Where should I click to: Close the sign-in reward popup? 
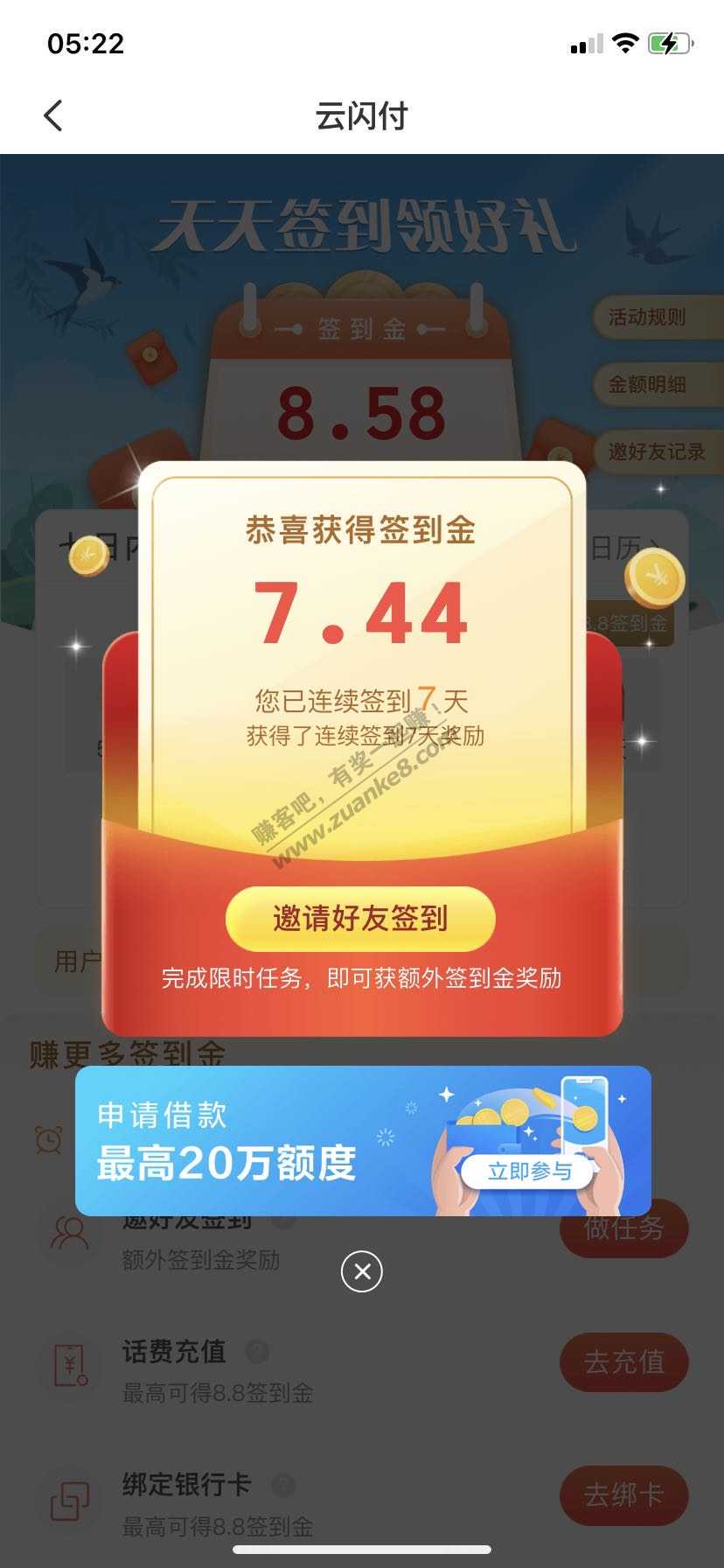coord(362,1271)
